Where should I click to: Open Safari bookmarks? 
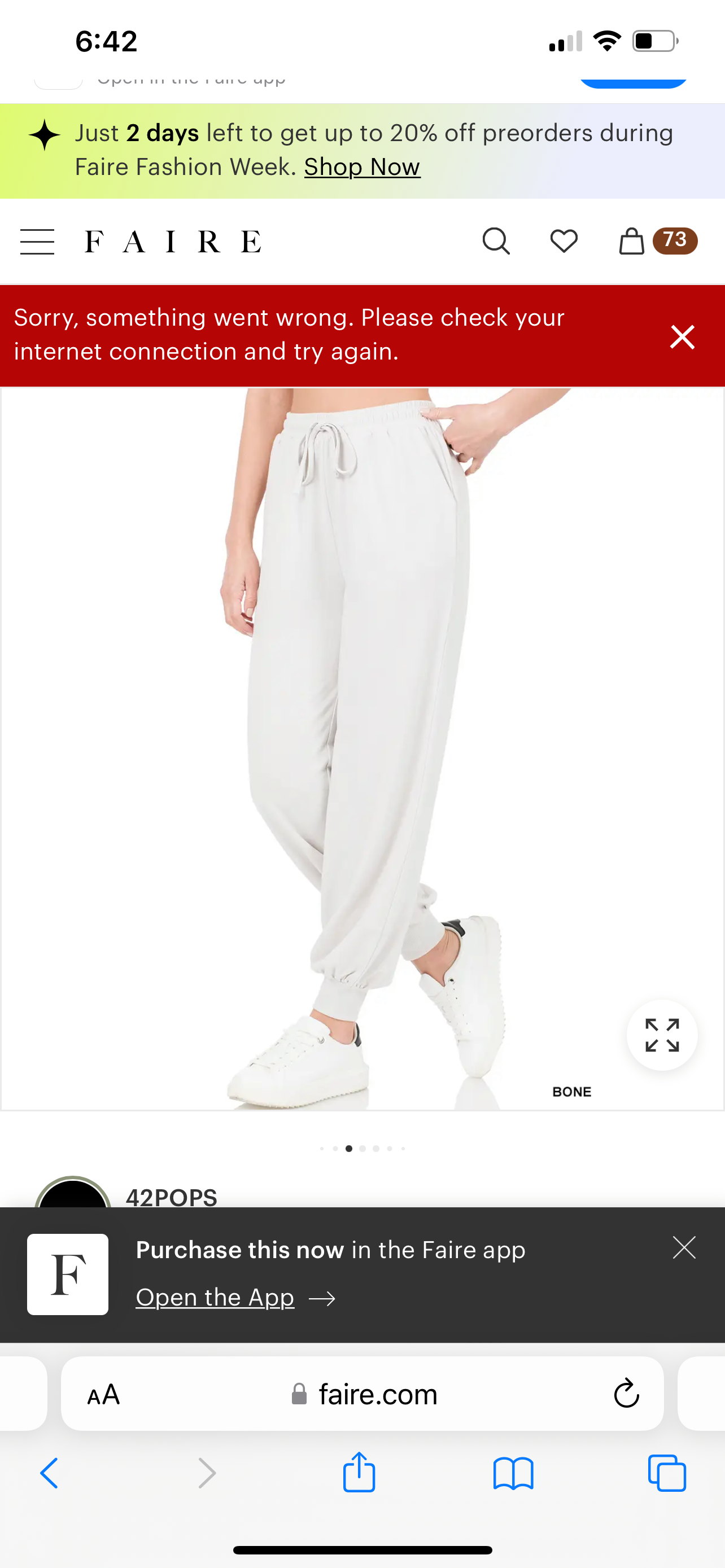point(513,1473)
